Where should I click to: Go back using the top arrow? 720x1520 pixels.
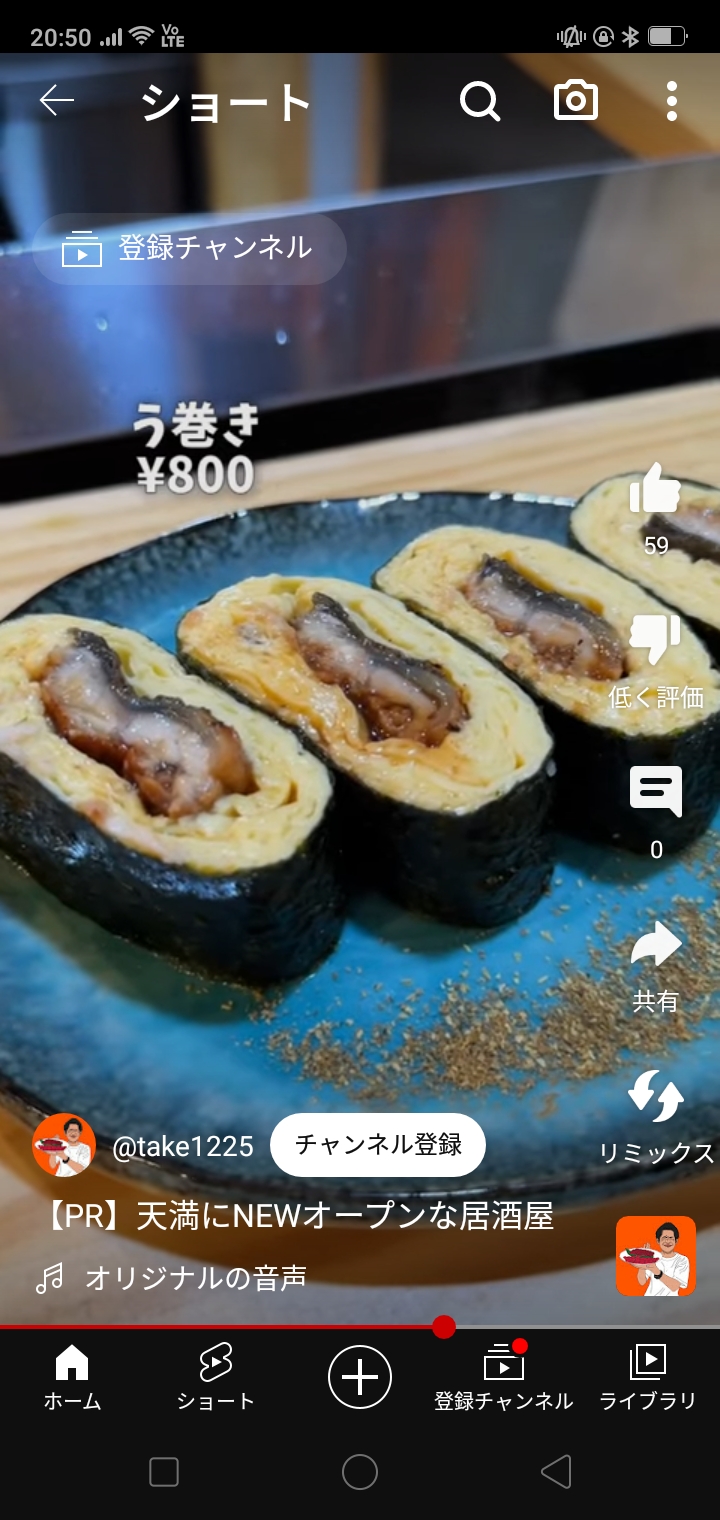[x=57, y=101]
